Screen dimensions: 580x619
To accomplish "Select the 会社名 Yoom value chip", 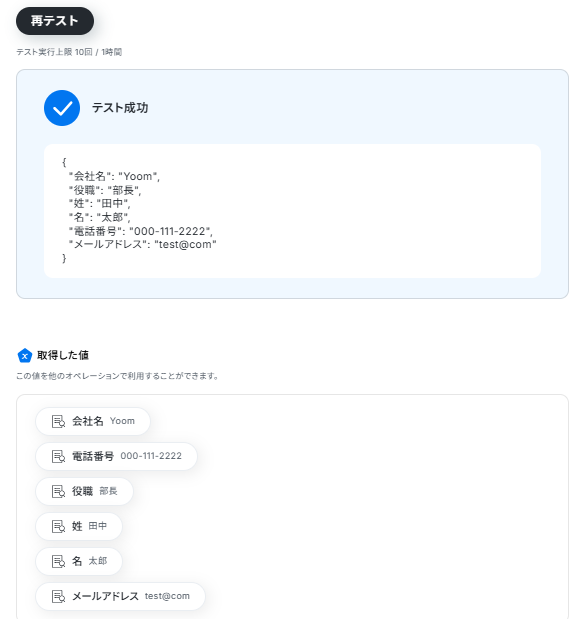I will [x=93, y=421].
